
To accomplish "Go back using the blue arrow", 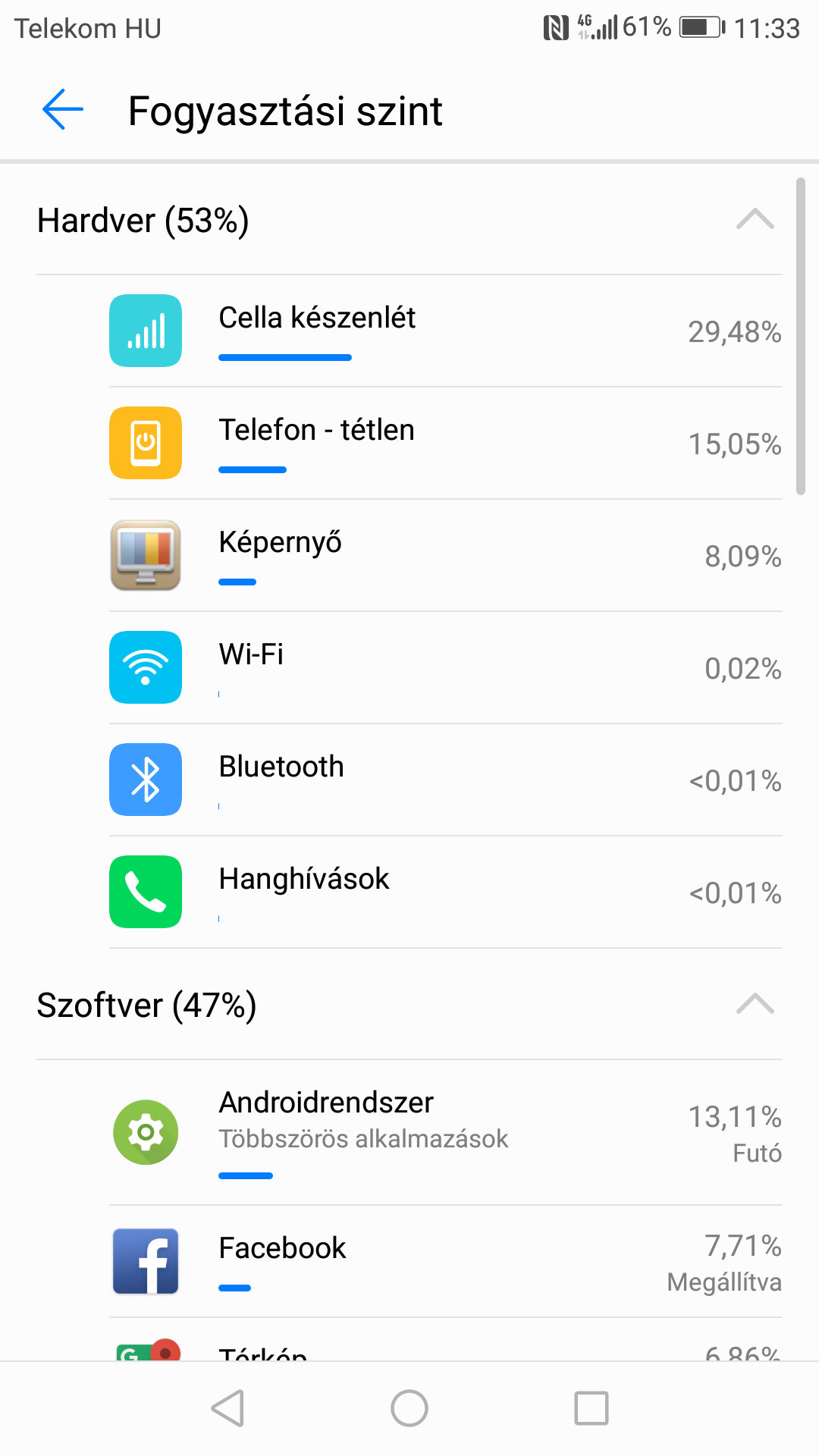I will click(x=63, y=110).
